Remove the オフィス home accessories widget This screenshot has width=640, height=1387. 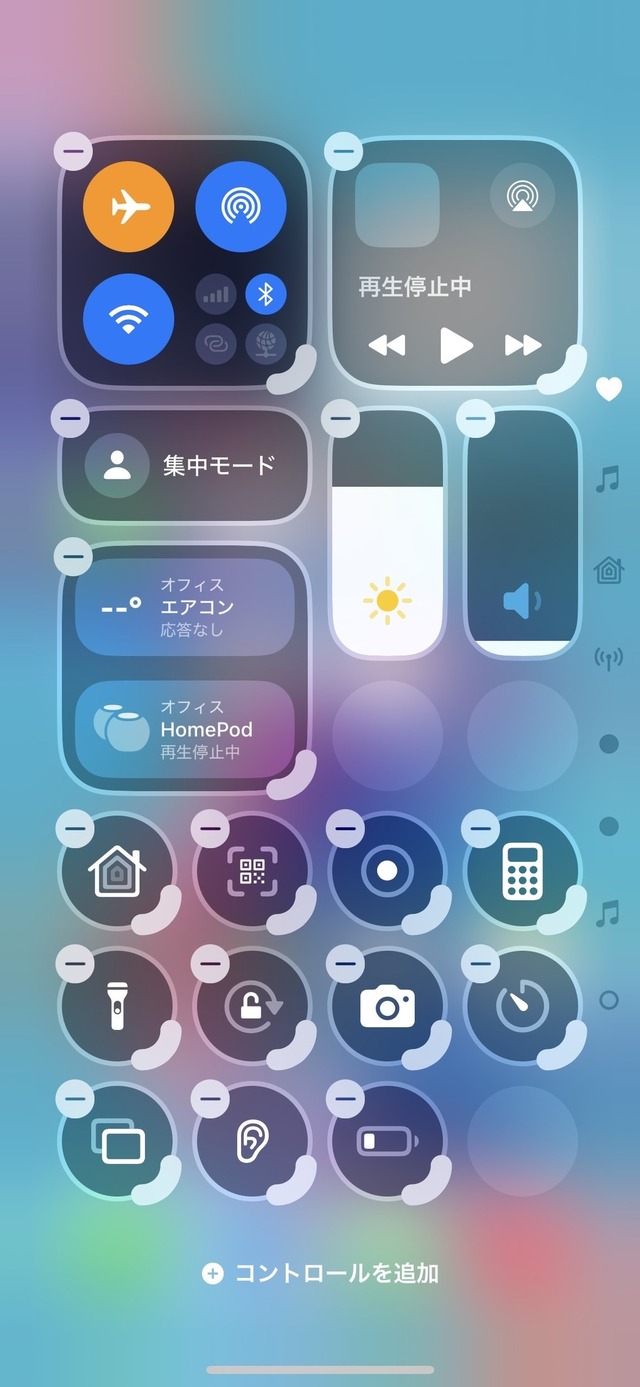pyautogui.click(x=73, y=553)
